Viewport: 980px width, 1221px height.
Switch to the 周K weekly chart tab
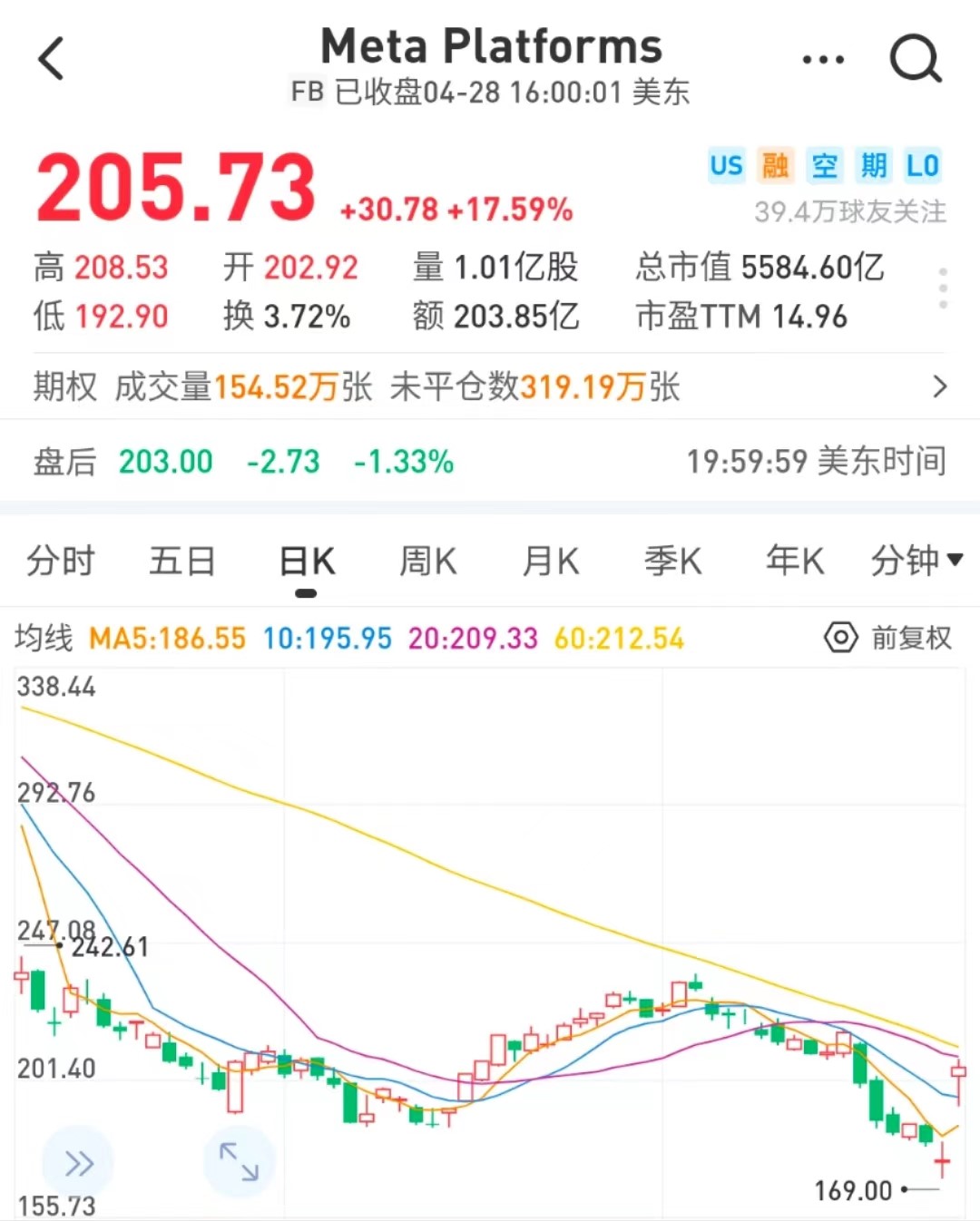[x=426, y=561]
